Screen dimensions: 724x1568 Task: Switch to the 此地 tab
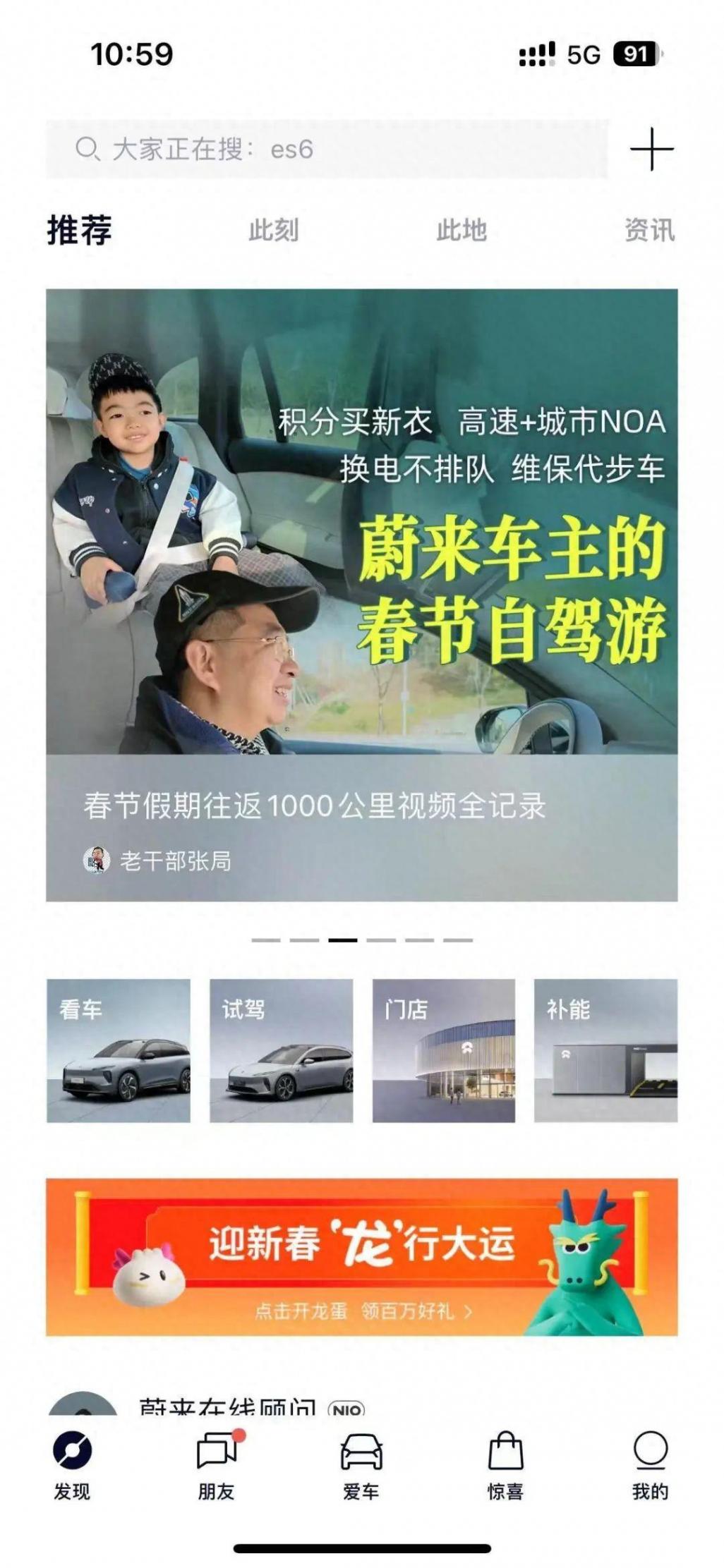pyautogui.click(x=461, y=231)
